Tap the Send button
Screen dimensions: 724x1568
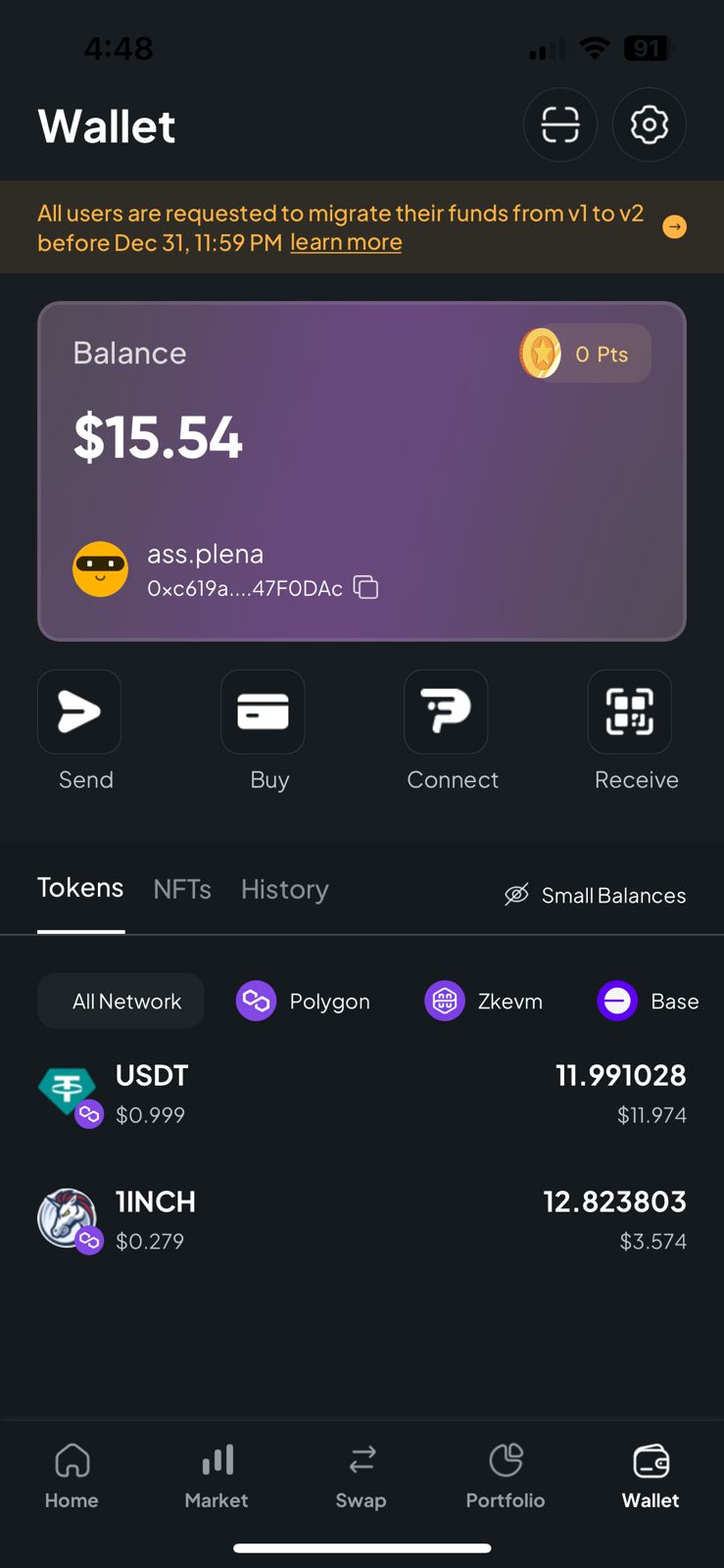pos(79,712)
